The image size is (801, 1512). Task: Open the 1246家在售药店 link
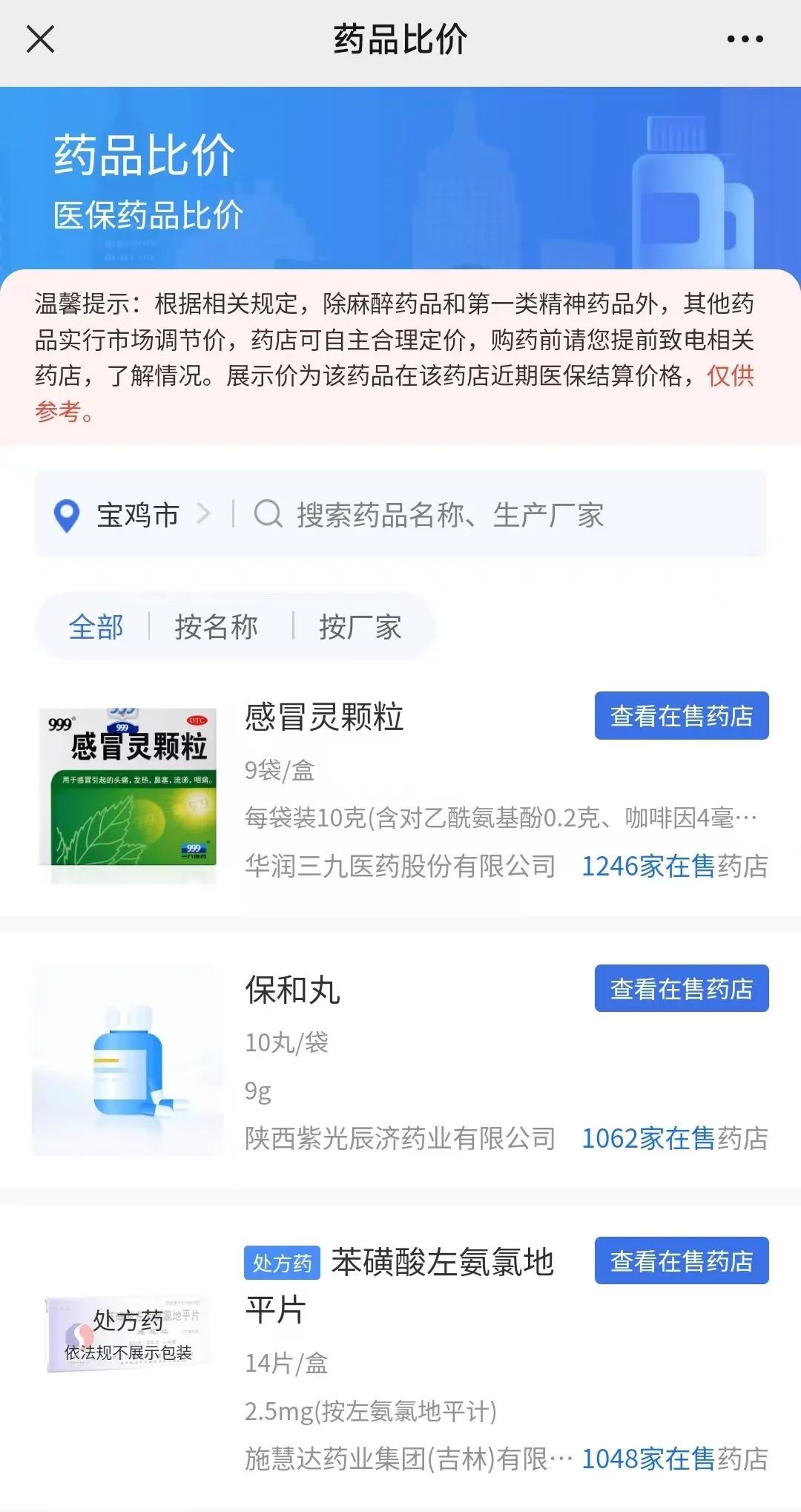coord(673,866)
